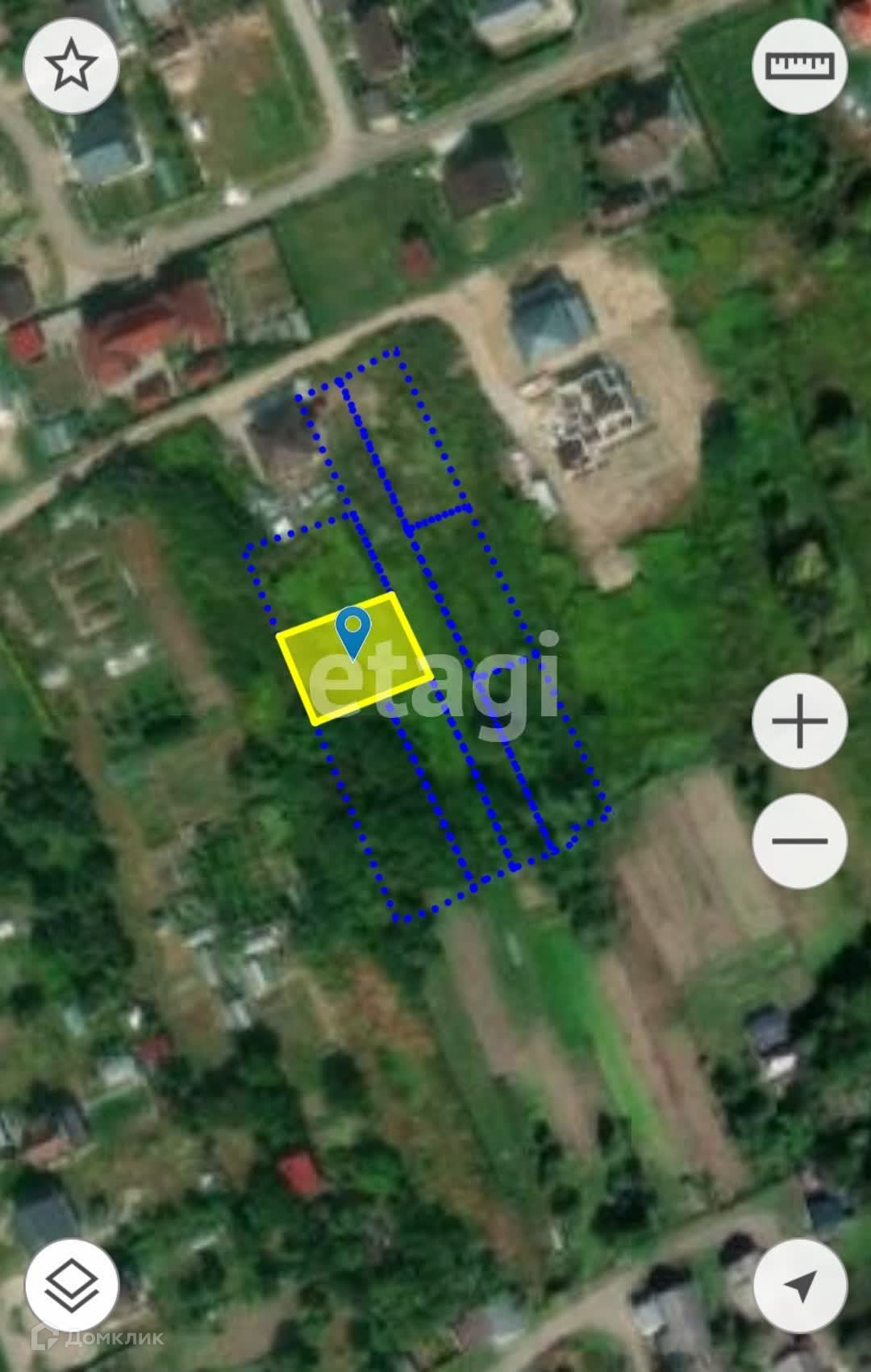Center the map on my location
The image size is (871, 1372).
coord(799,1286)
